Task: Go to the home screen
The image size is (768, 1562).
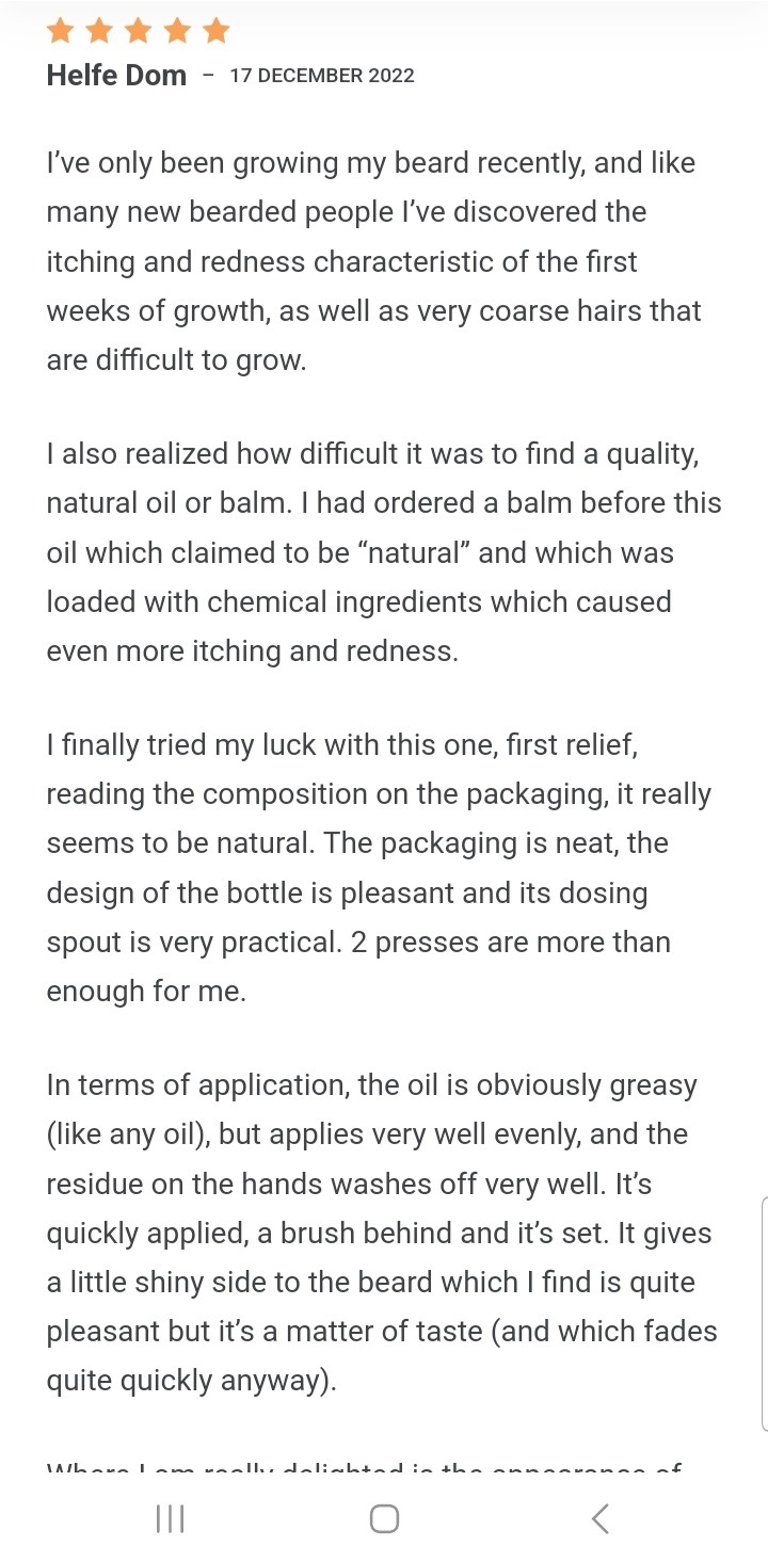Action: coord(384,1519)
